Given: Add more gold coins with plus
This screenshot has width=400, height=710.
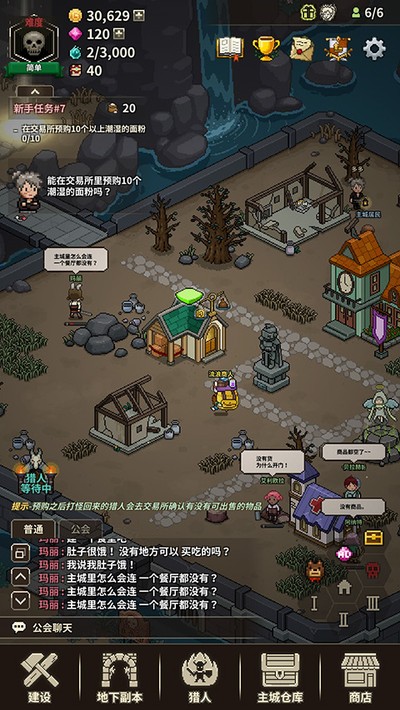Looking at the screenshot, I should [x=139, y=16].
